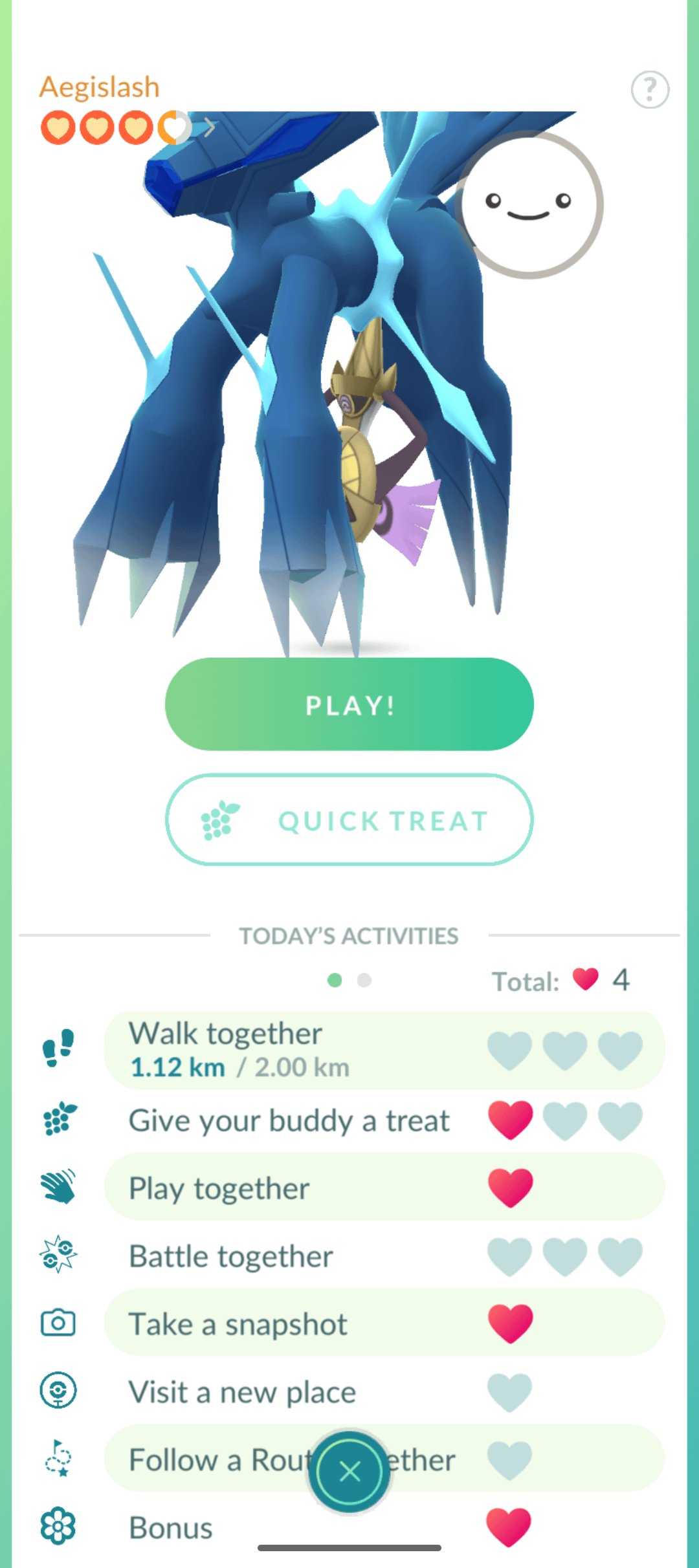Switch to second activities page dot
Screen dimensions: 699x1568
(364, 981)
